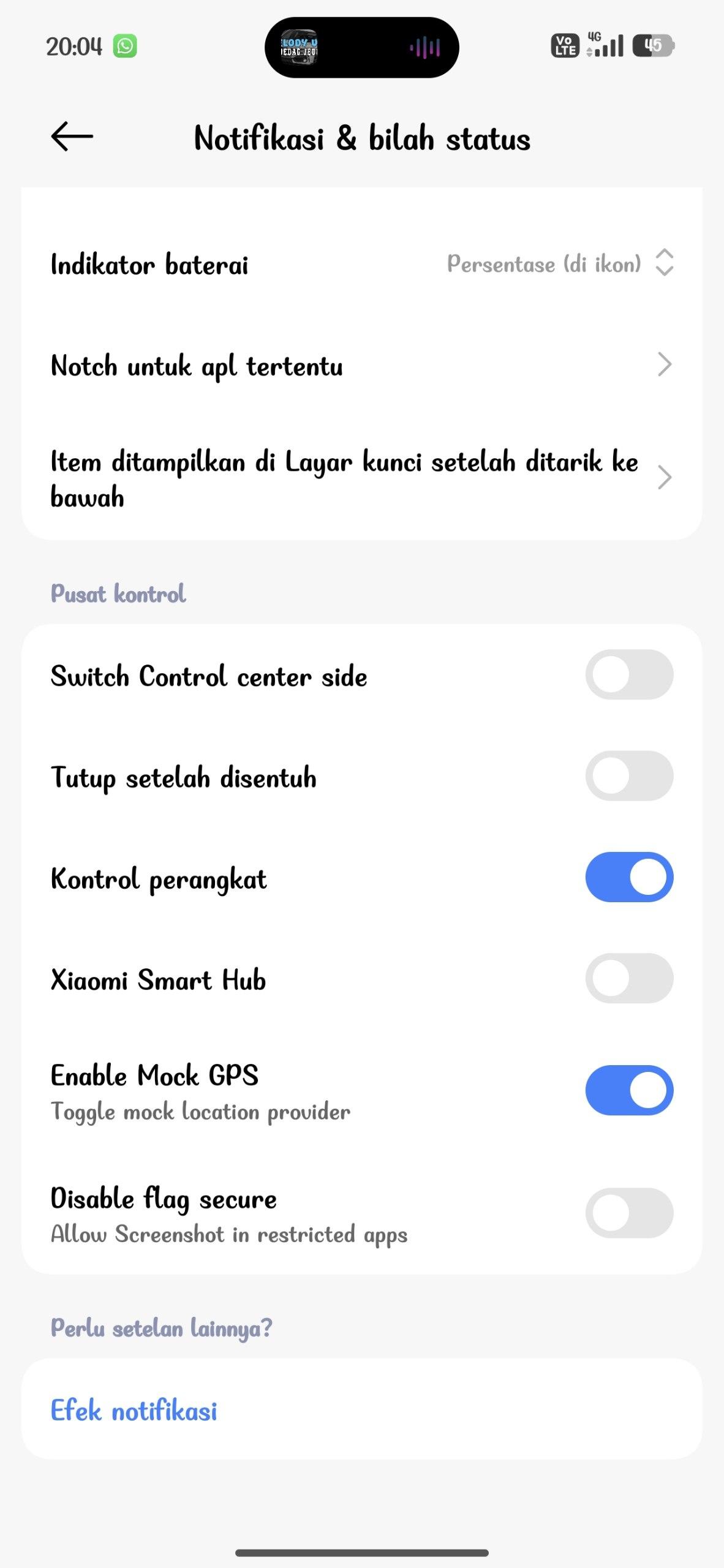Enable Xiaomi Smart Hub
Screen dimensions: 724x1568
628,978
